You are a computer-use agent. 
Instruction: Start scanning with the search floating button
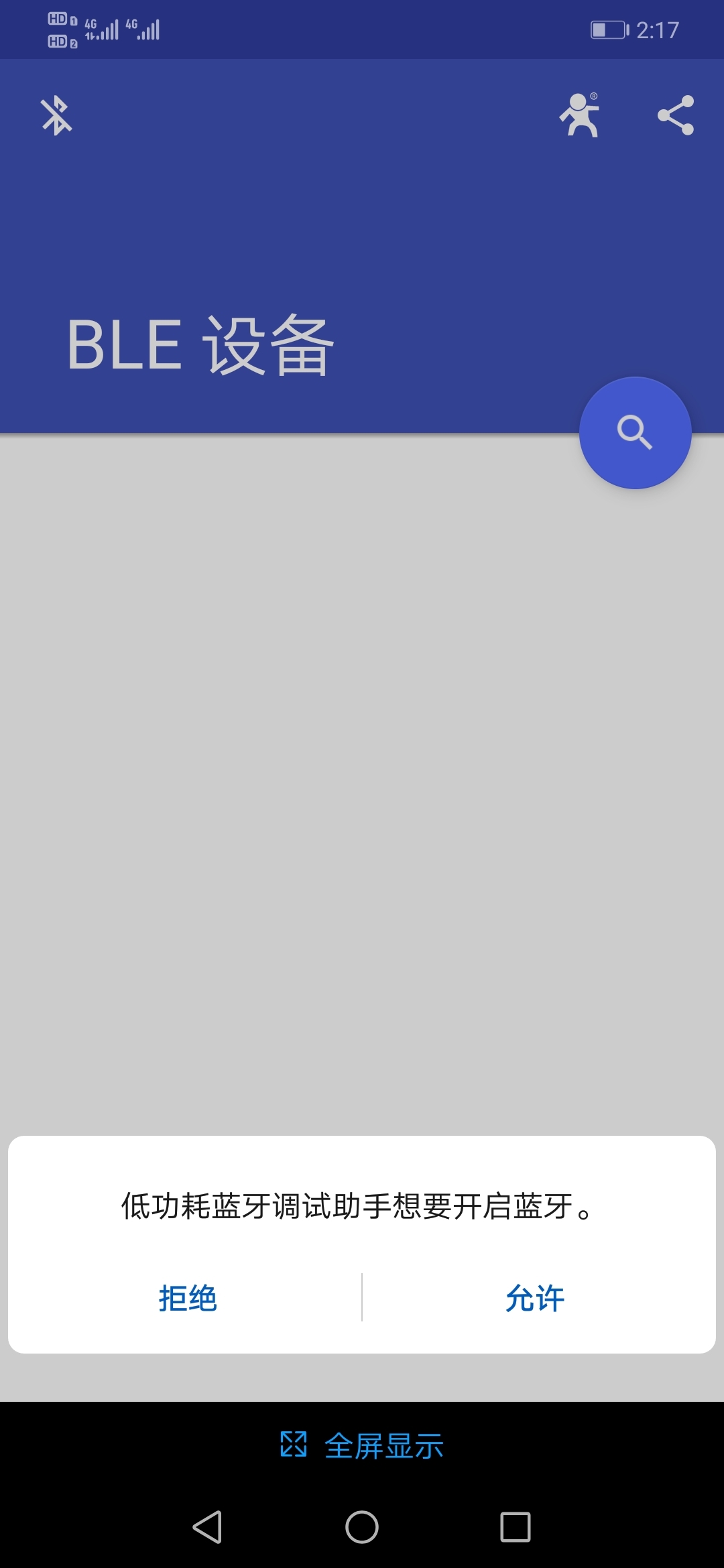[635, 433]
